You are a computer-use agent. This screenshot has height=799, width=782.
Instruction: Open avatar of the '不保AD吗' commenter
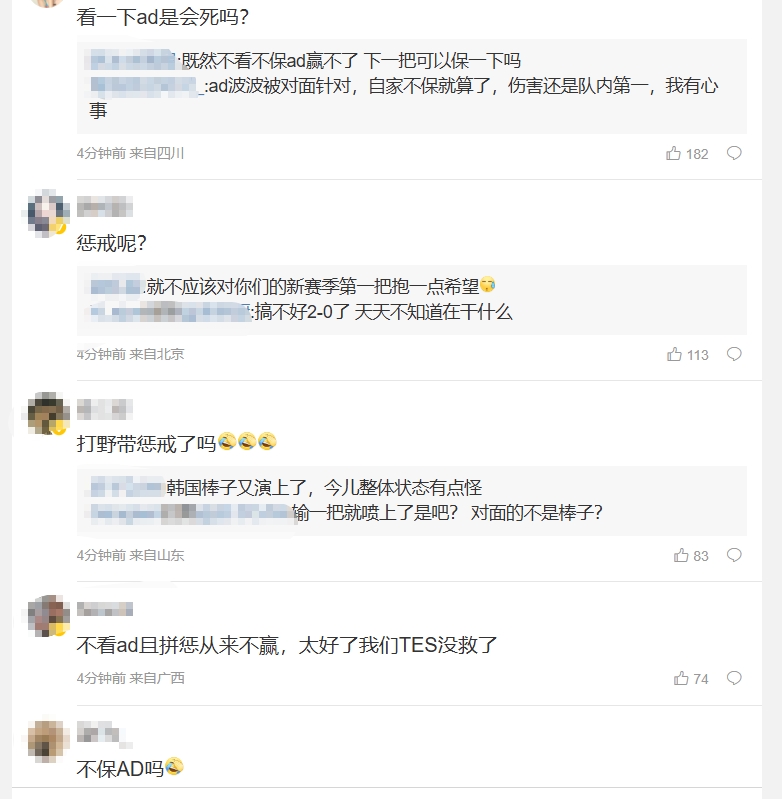coord(48,739)
